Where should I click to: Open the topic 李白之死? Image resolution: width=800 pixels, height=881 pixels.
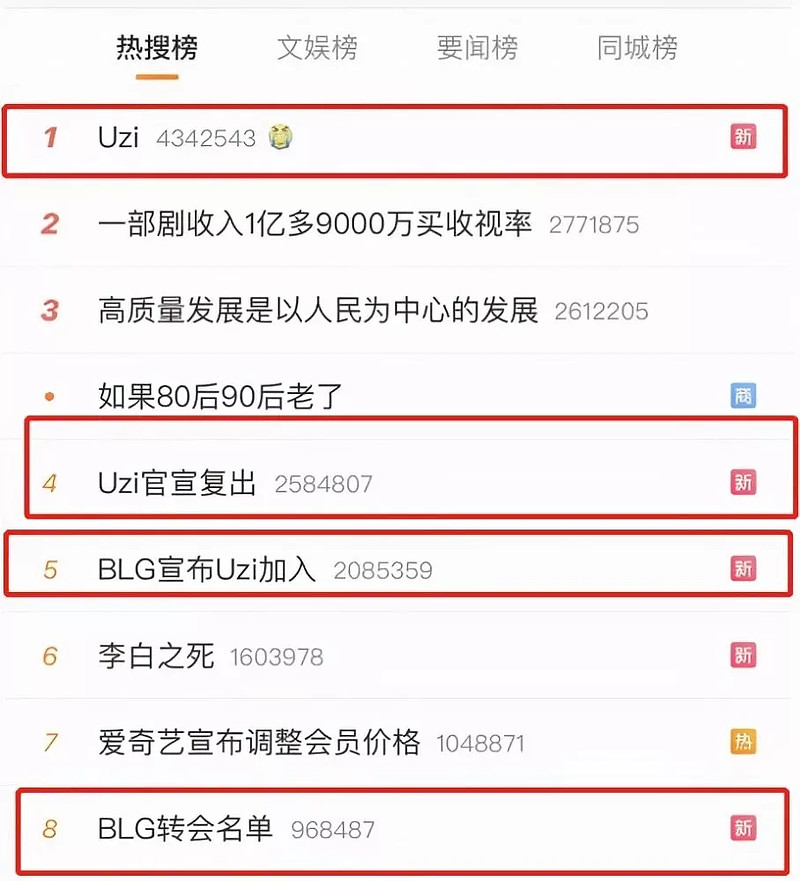[x=156, y=656]
